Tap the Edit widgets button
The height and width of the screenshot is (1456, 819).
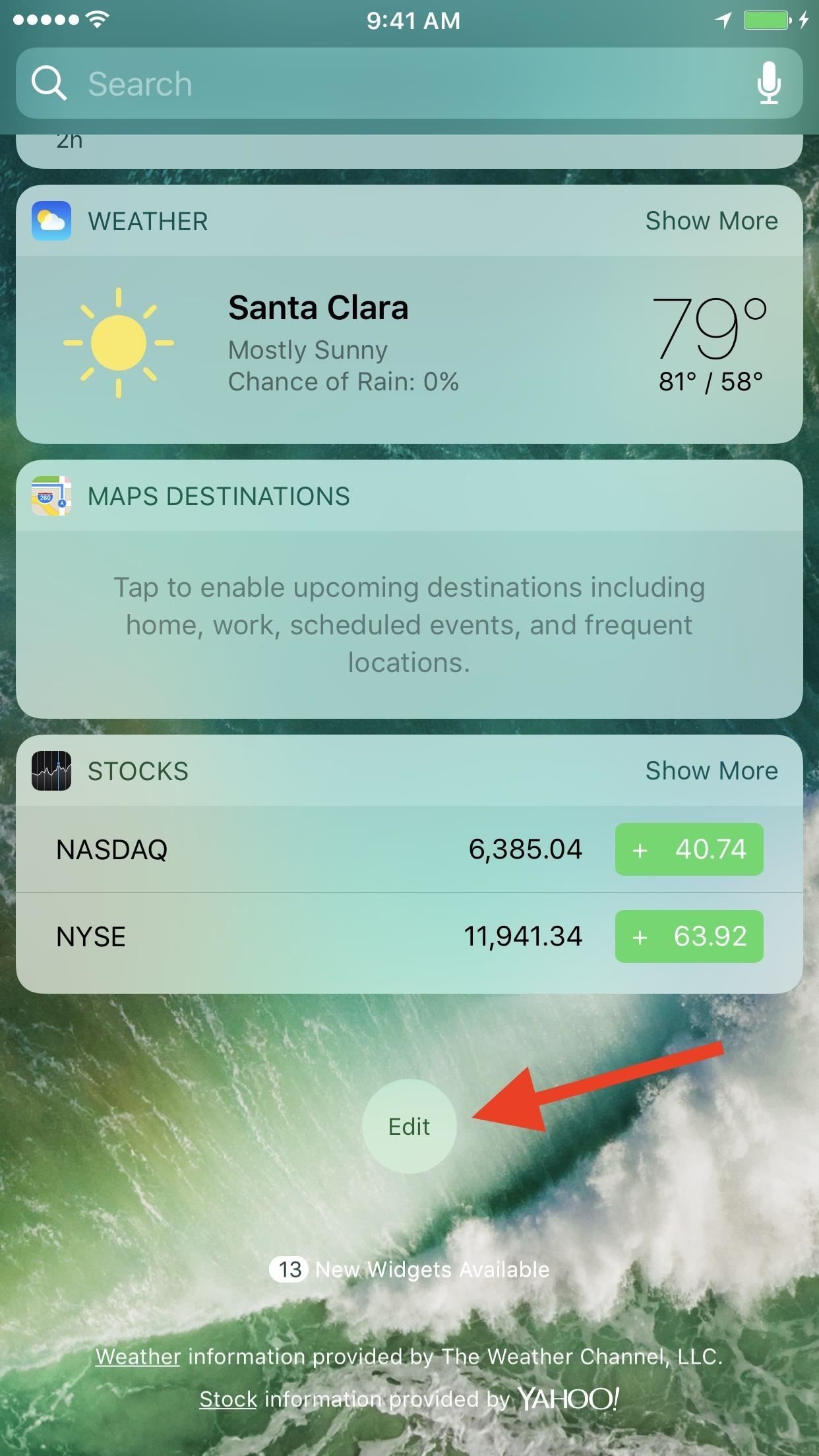409,1126
